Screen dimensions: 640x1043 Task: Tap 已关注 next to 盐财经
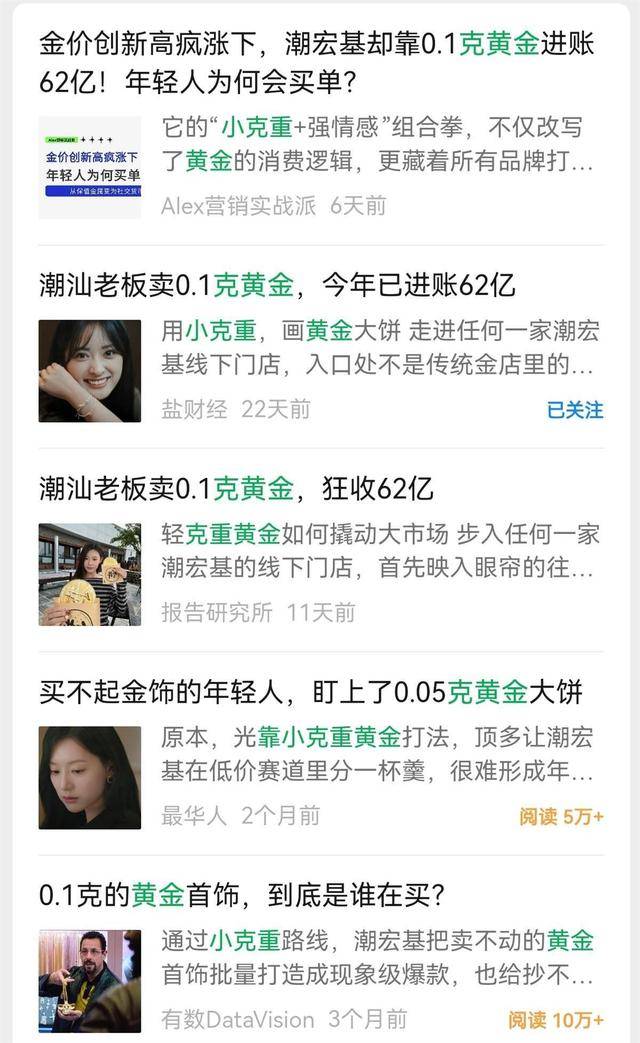pyautogui.click(x=575, y=410)
